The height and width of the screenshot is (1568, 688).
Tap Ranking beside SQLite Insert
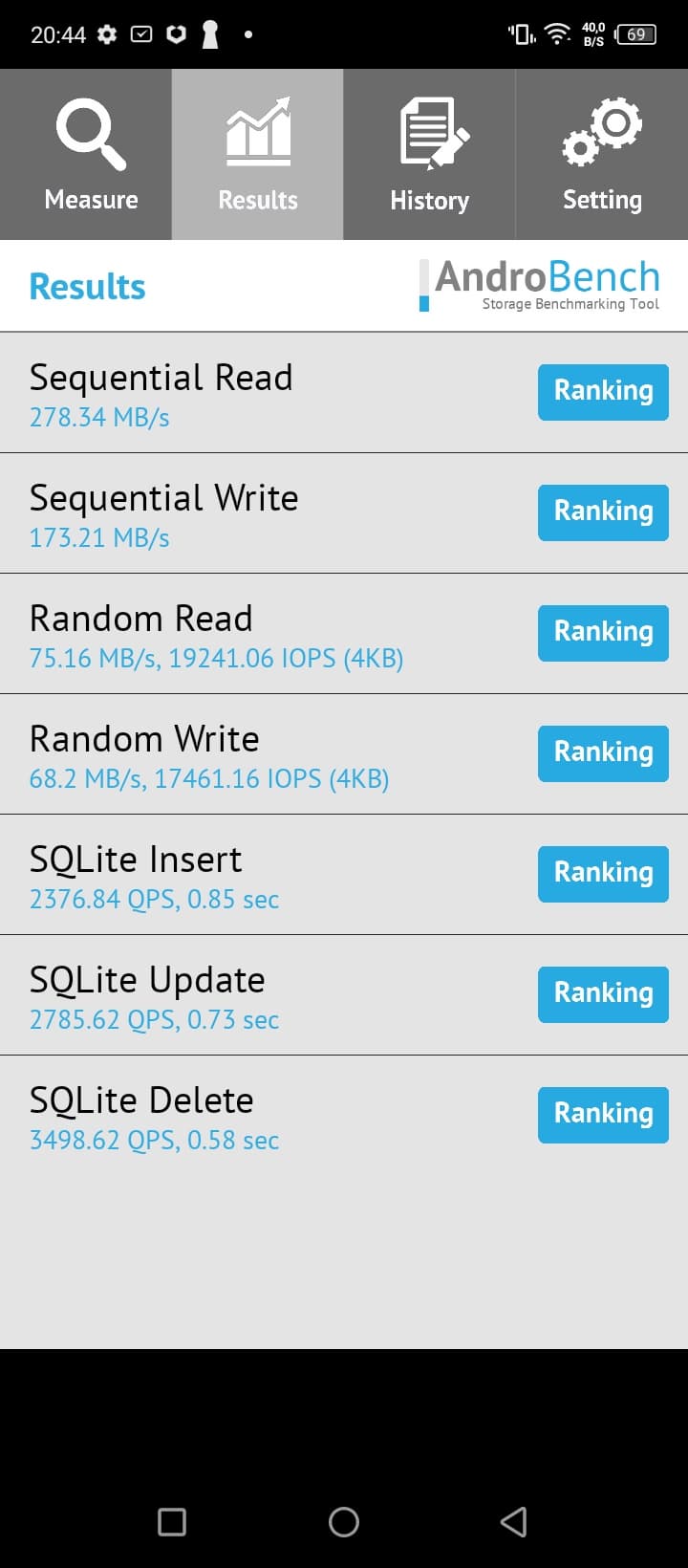point(603,874)
